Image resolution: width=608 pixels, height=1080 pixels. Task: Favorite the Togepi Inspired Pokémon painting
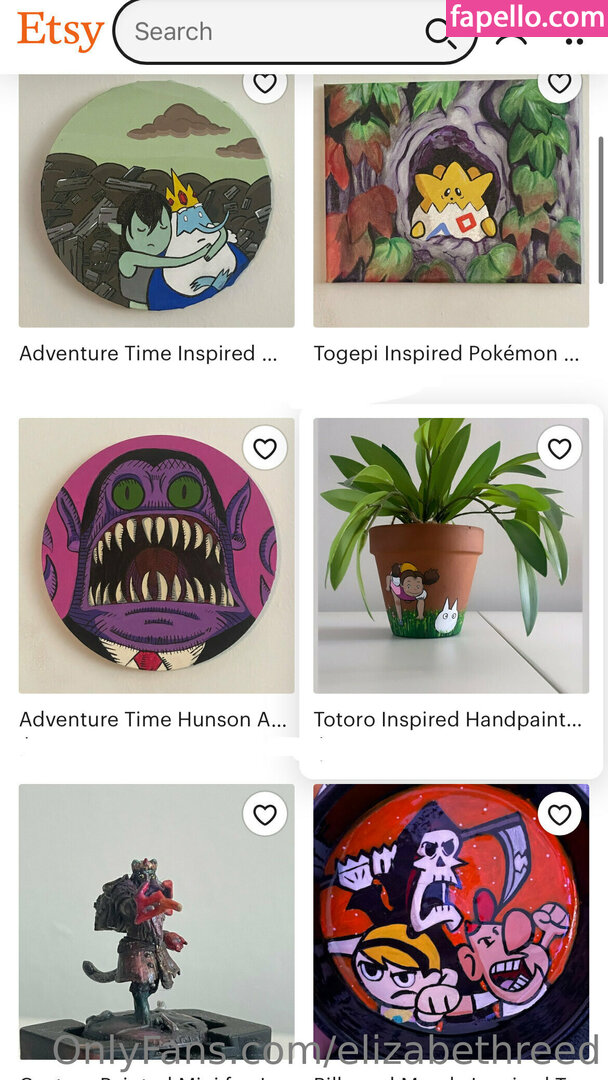tap(559, 84)
